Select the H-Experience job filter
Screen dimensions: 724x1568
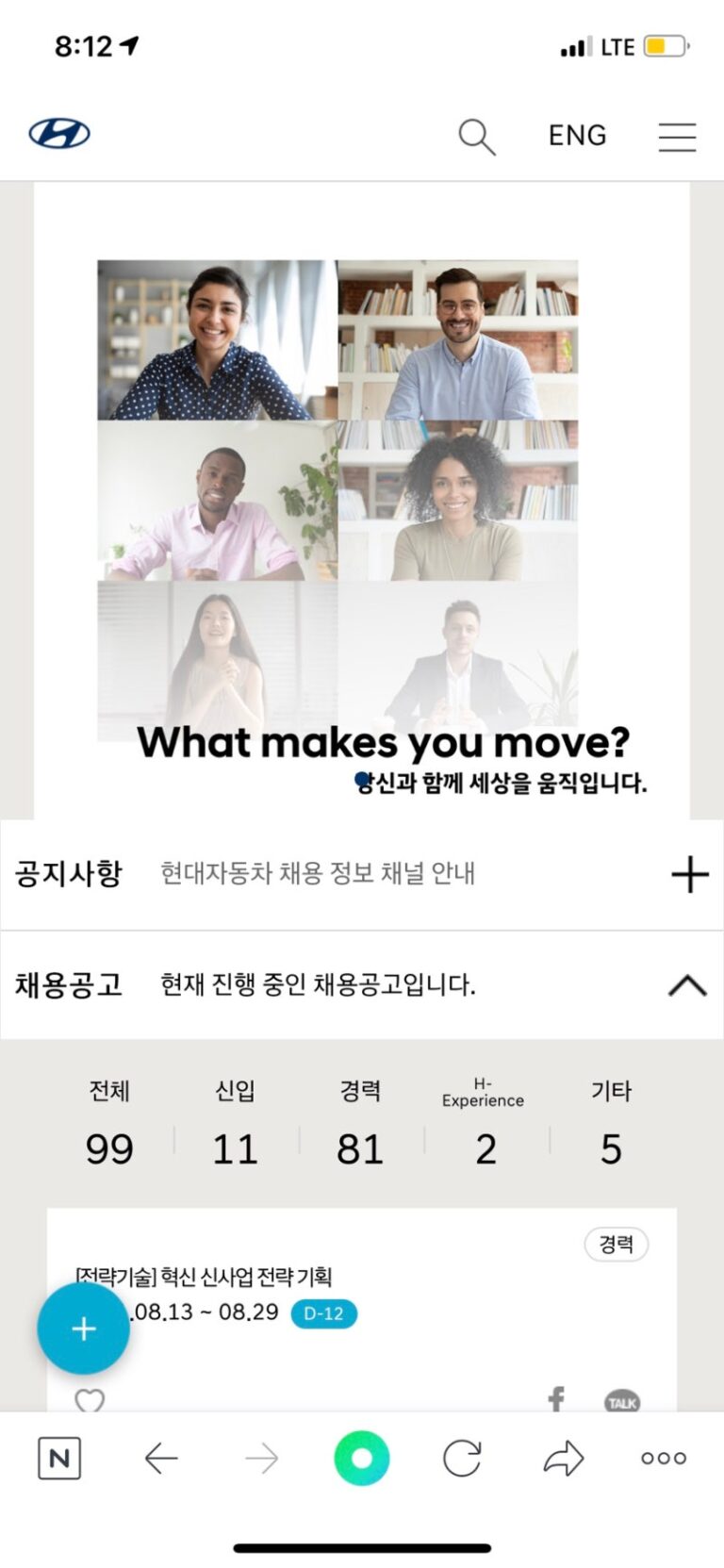tap(485, 1127)
